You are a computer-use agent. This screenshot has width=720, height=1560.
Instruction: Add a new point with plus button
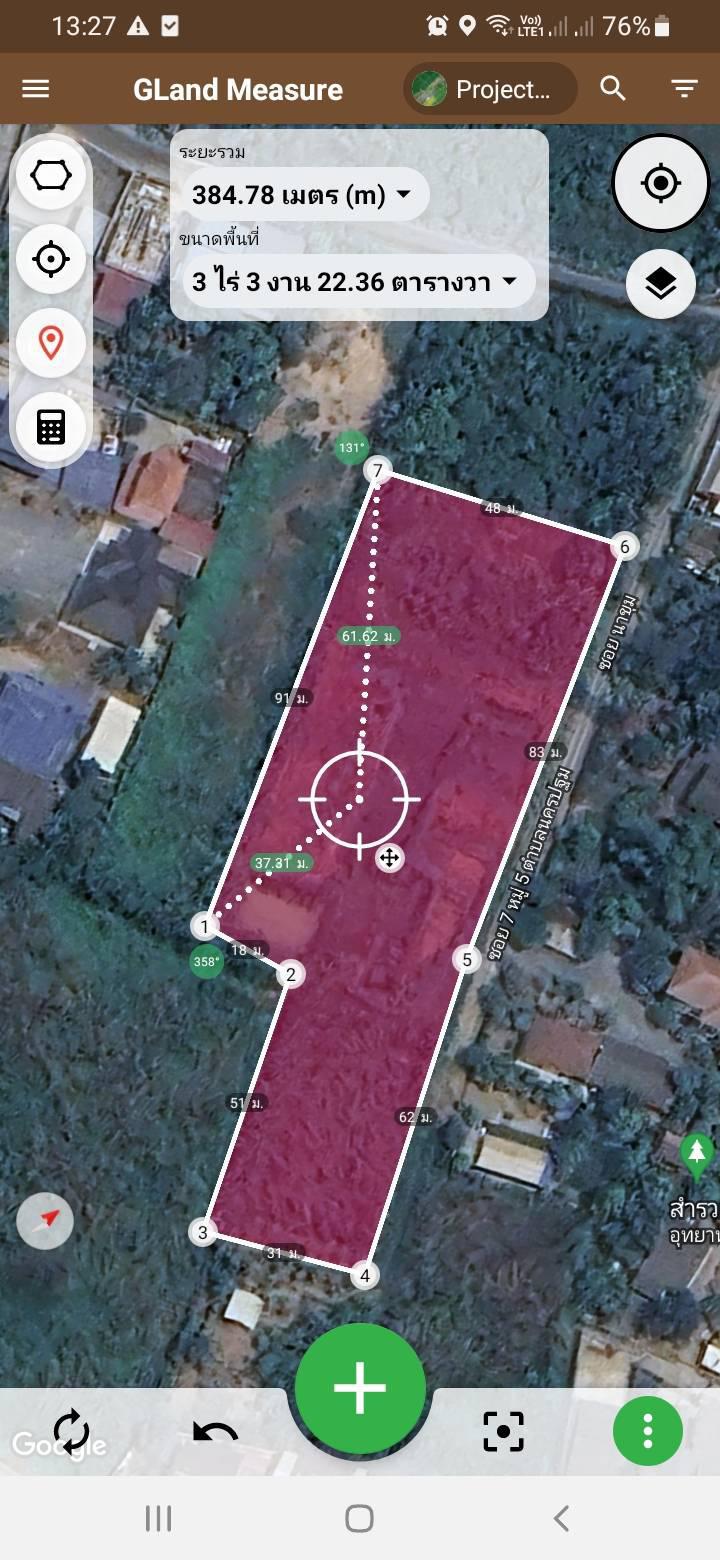click(x=360, y=1388)
